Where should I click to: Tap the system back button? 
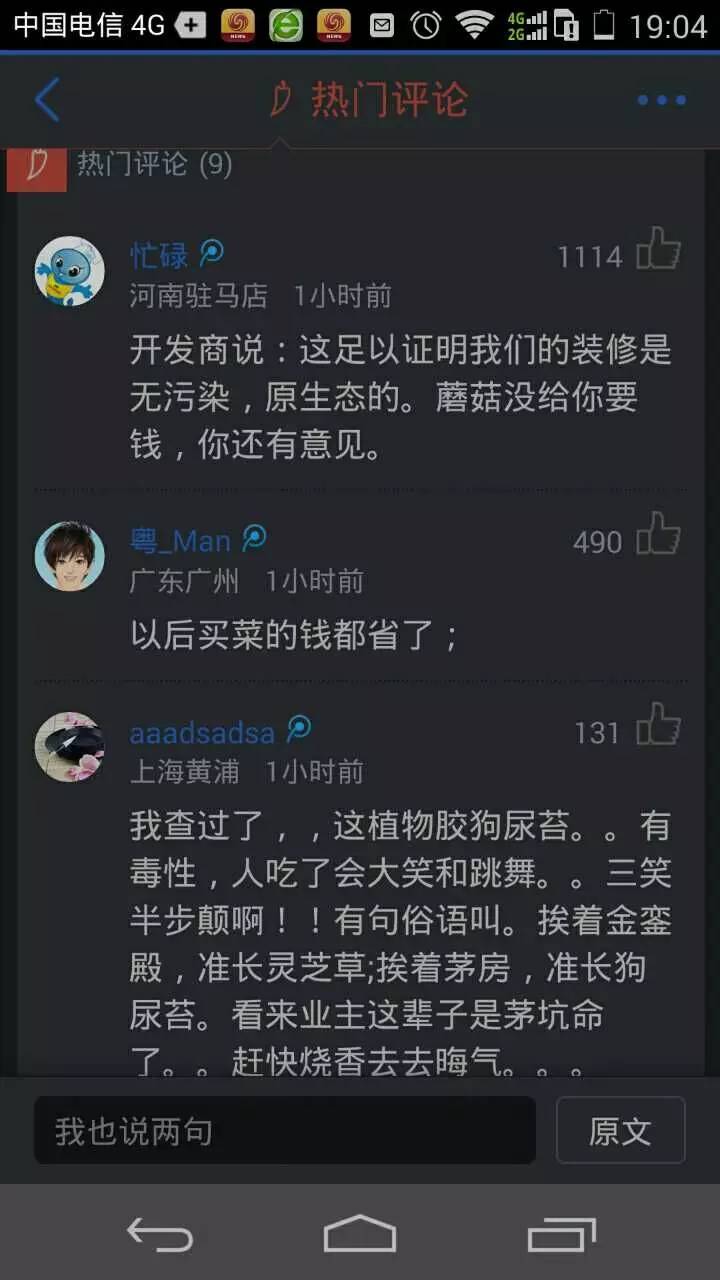coord(160,1235)
